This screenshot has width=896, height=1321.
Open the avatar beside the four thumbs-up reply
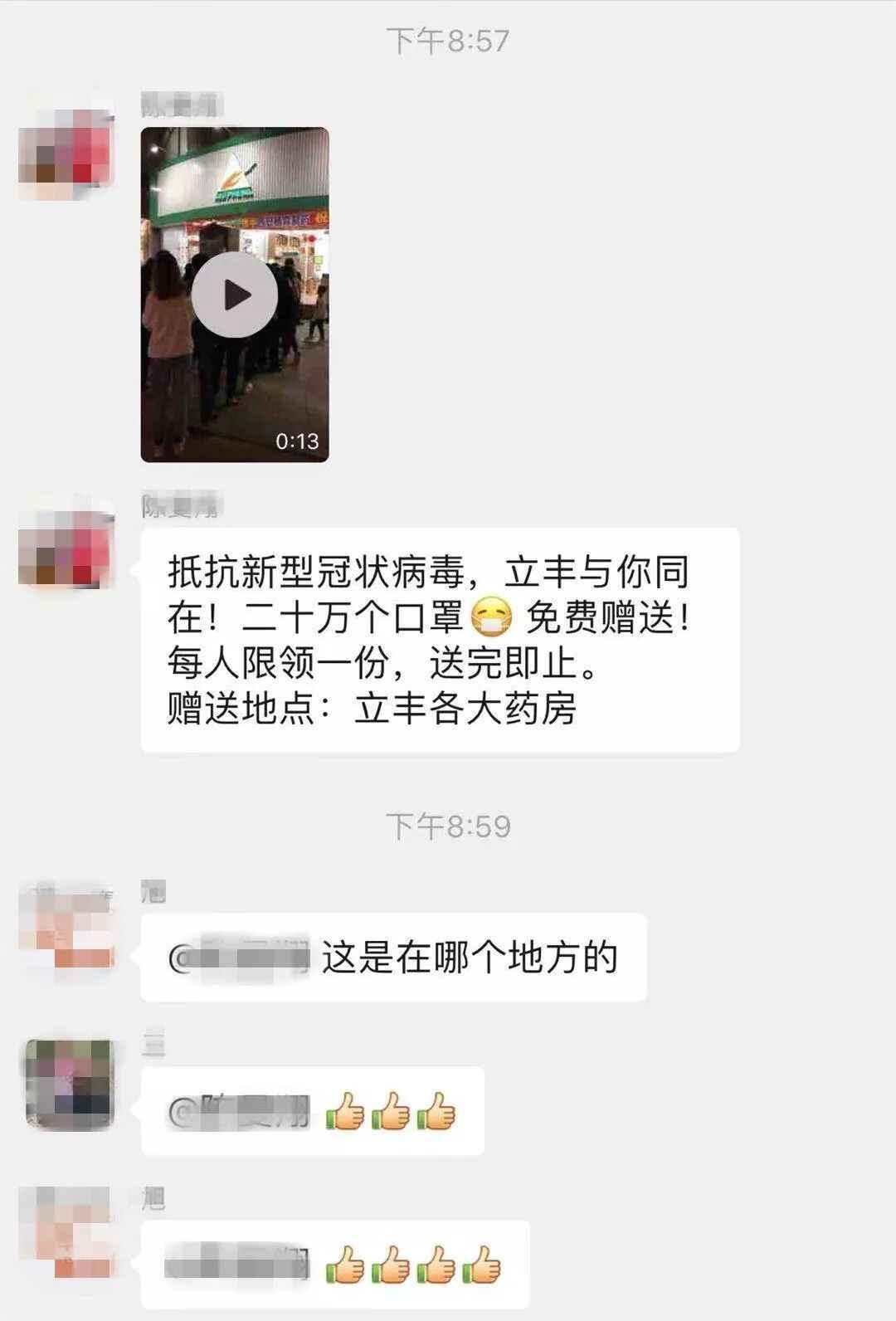66,1233
